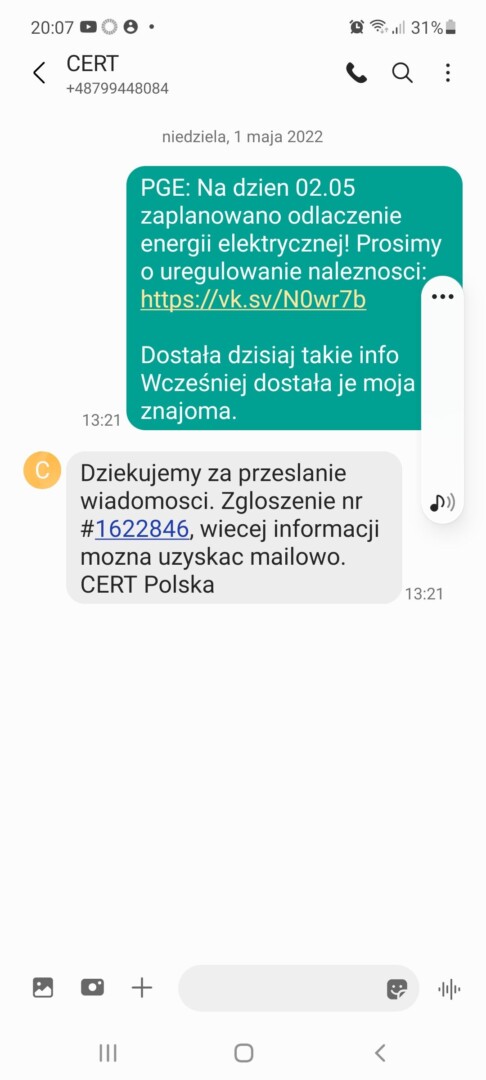The image size is (486, 1080).
Task: Open recent apps
Action: 108,1052
